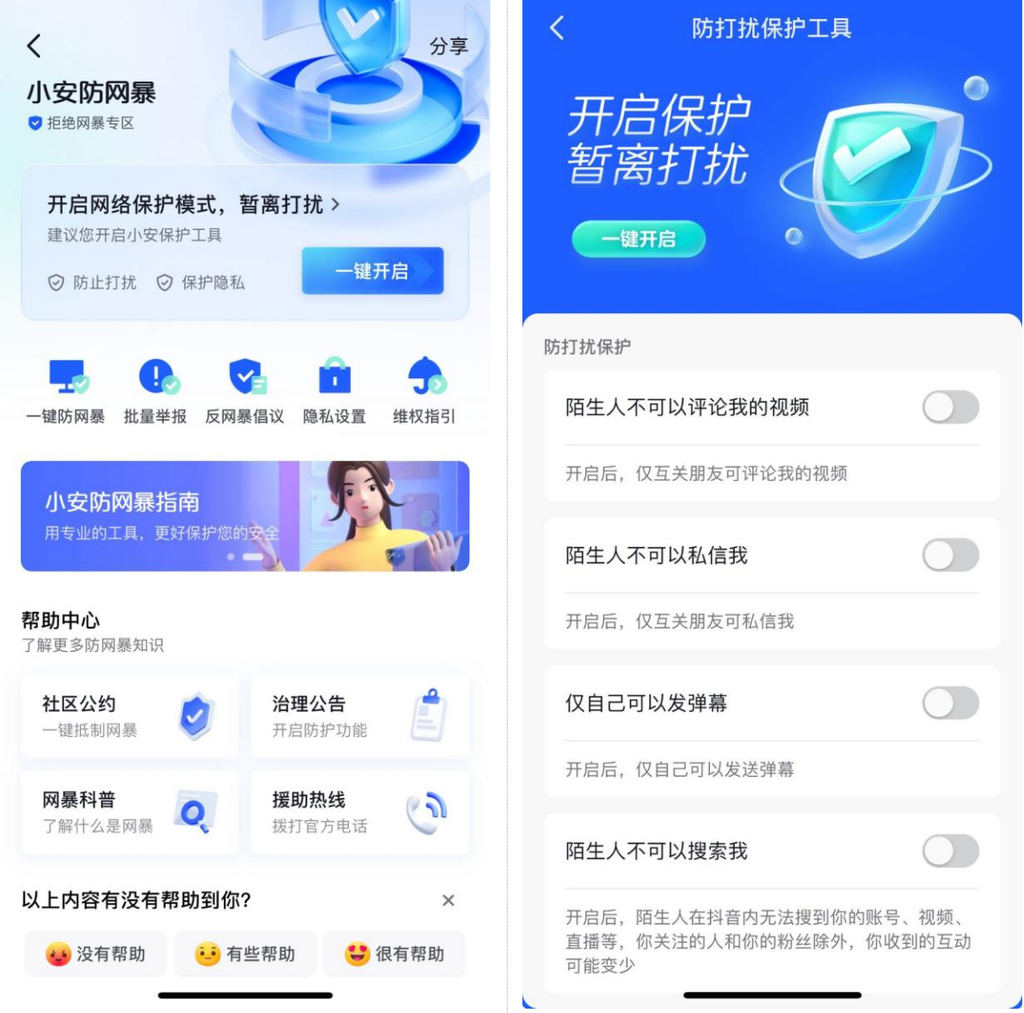Turn on 陌生人不可以私信我 switch
Screen dimensions: 1024x1013
pos(950,555)
